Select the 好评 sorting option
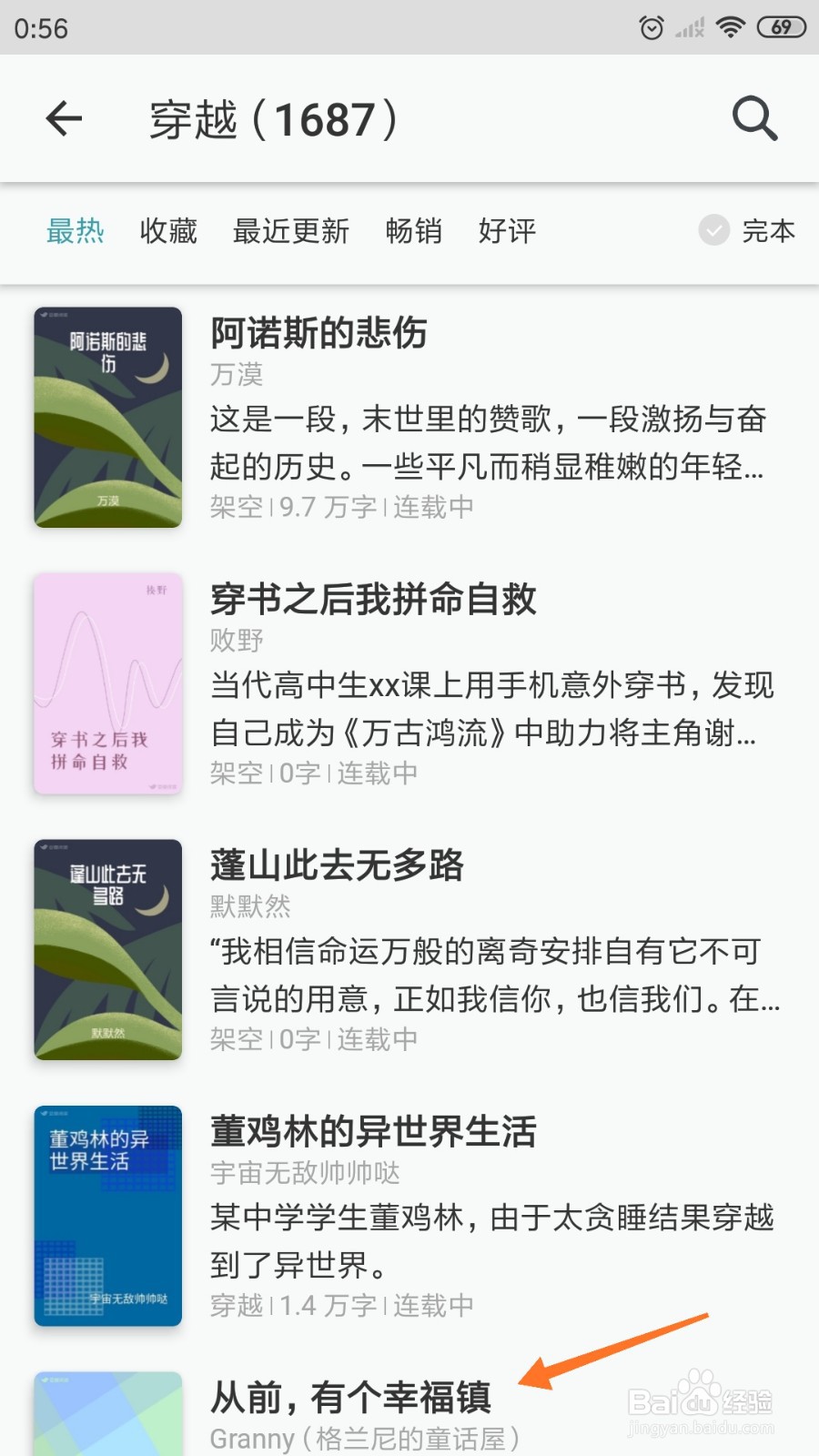This screenshot has width=819, height=1456. click(507, 232)
